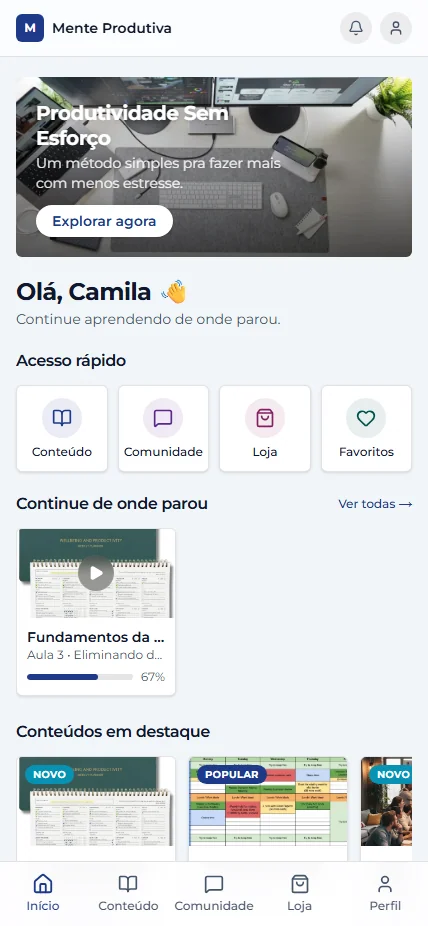Go to the Início bottom tab
The height and width of the screenshot is (926, 428).
tap(43, 893)
